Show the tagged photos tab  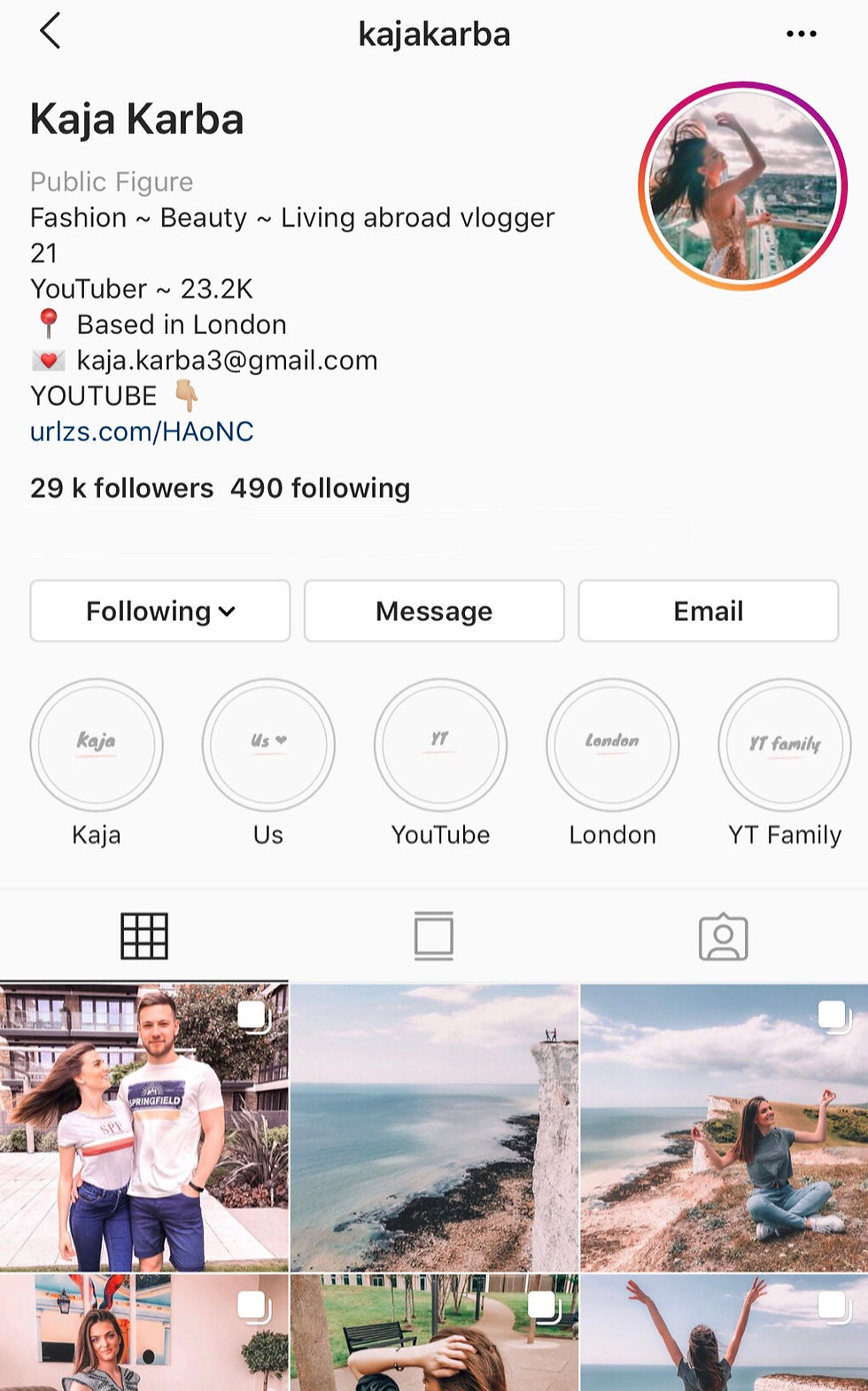(x=724, y=936)
